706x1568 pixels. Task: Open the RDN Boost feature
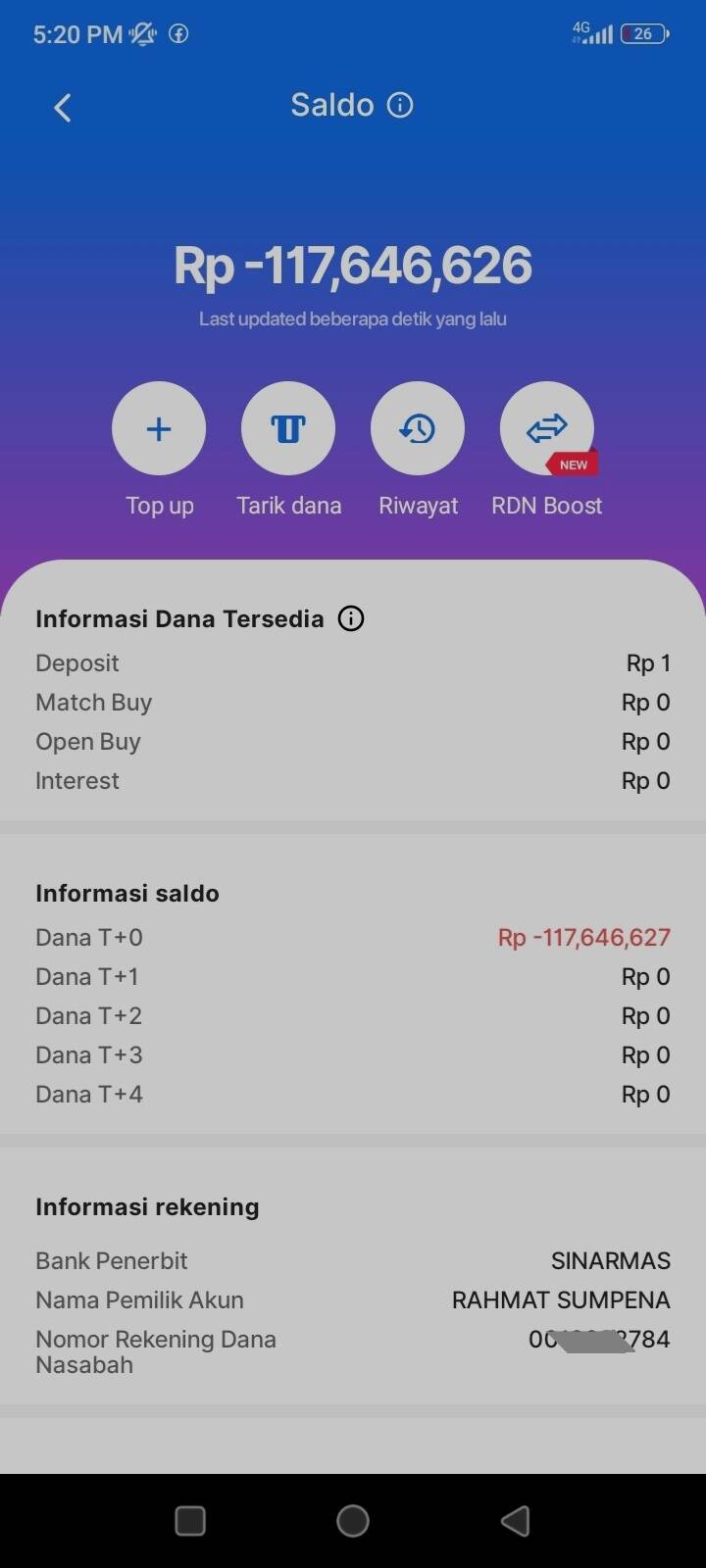tap(547, 429)
